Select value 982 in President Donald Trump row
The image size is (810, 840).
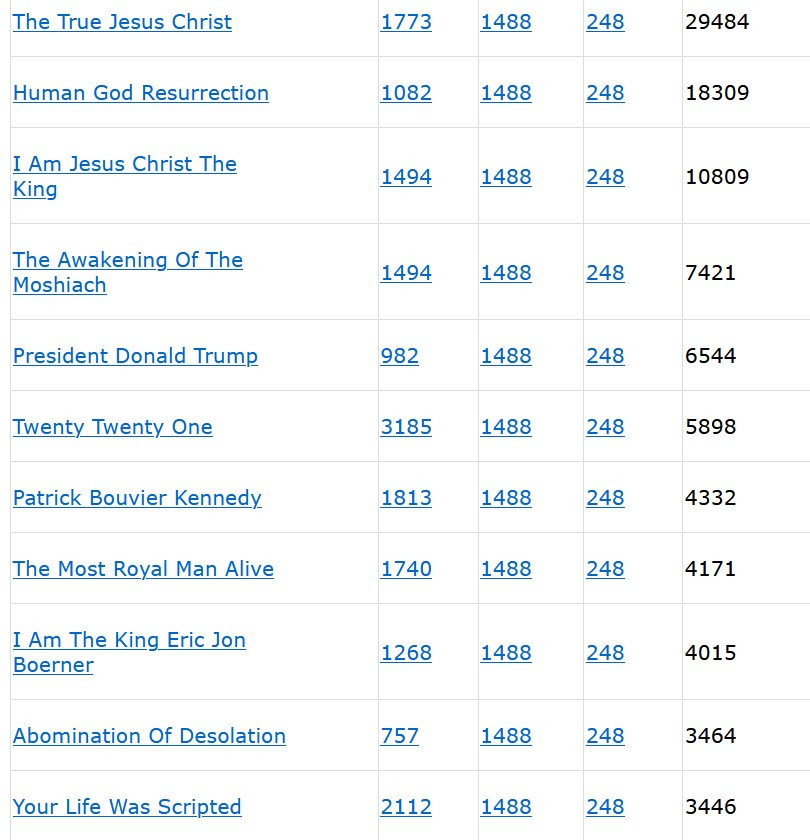coord(400,356)
